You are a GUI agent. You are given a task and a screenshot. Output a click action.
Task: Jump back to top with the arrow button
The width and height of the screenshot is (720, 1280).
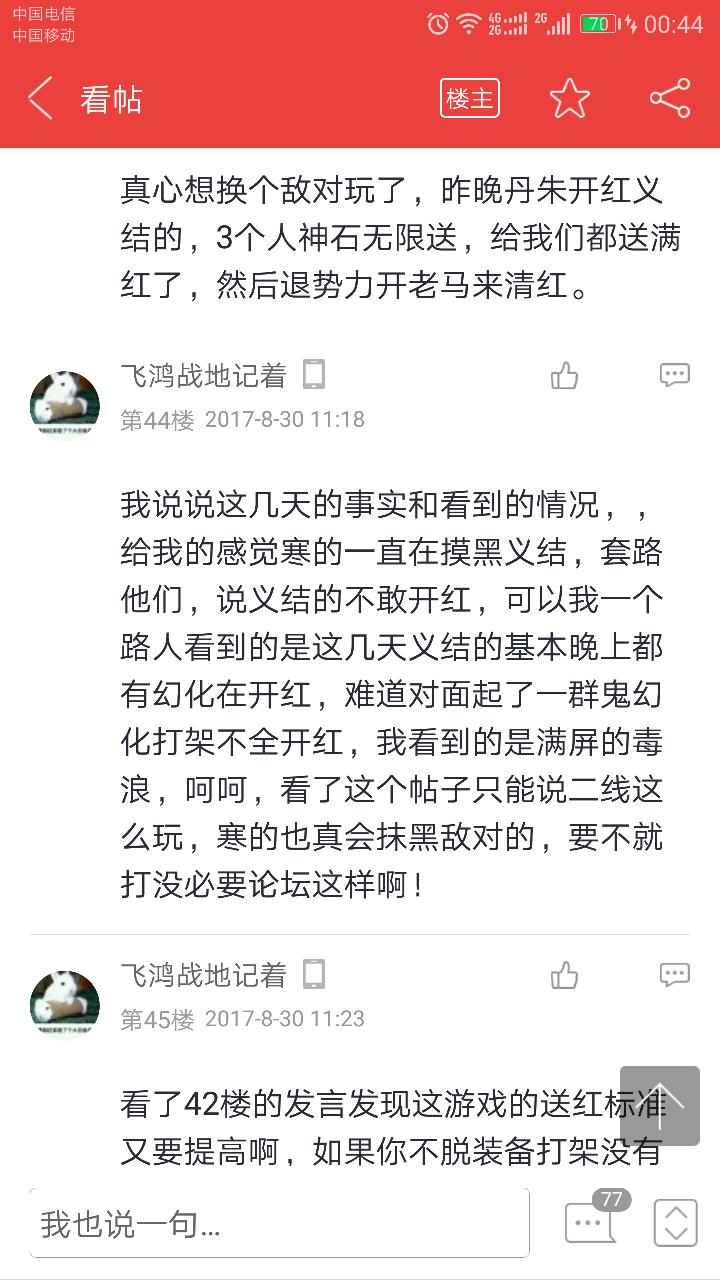click(659, 1105)
